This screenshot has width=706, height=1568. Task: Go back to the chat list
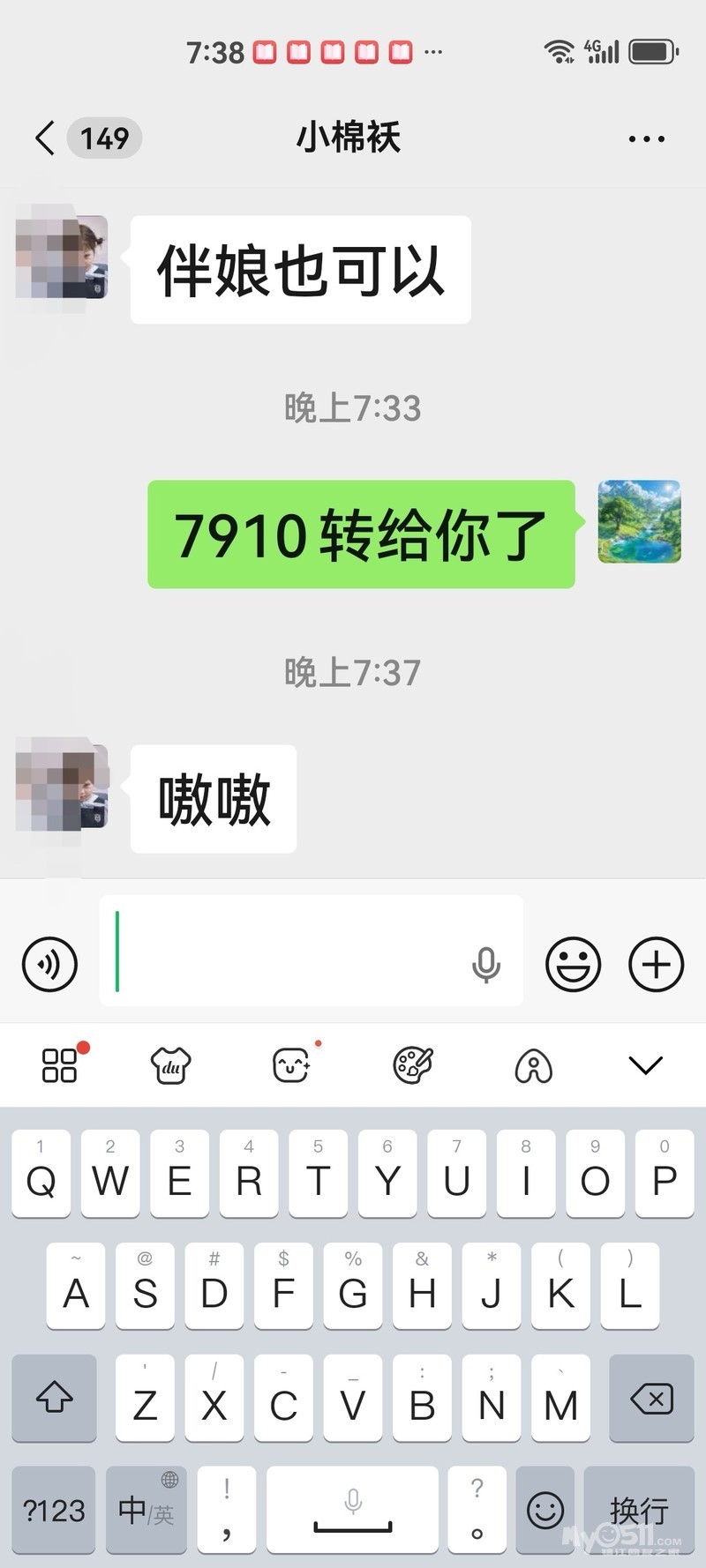pos(46,138)
